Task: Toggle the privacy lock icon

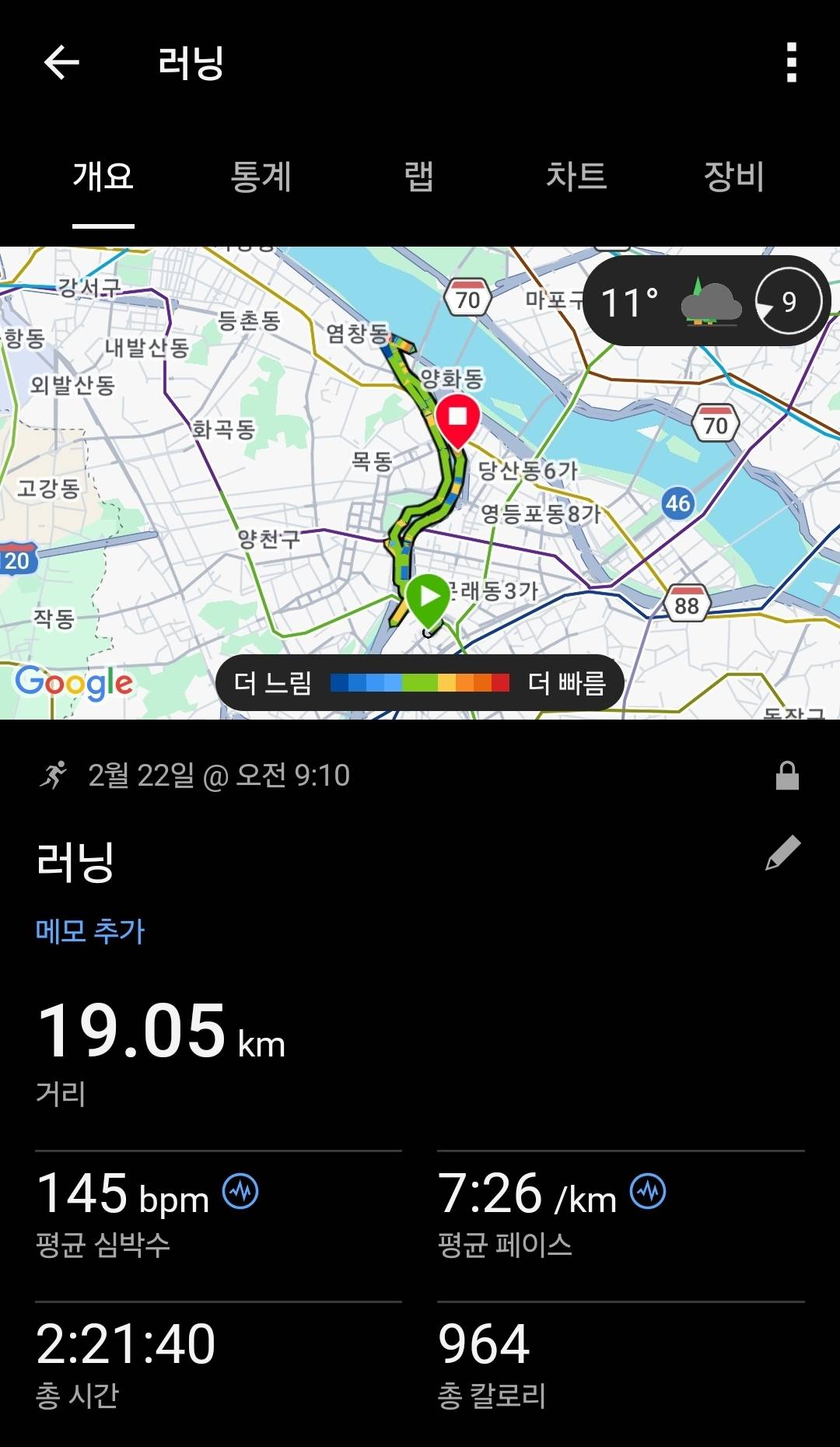Action: [x=788, y=774]
